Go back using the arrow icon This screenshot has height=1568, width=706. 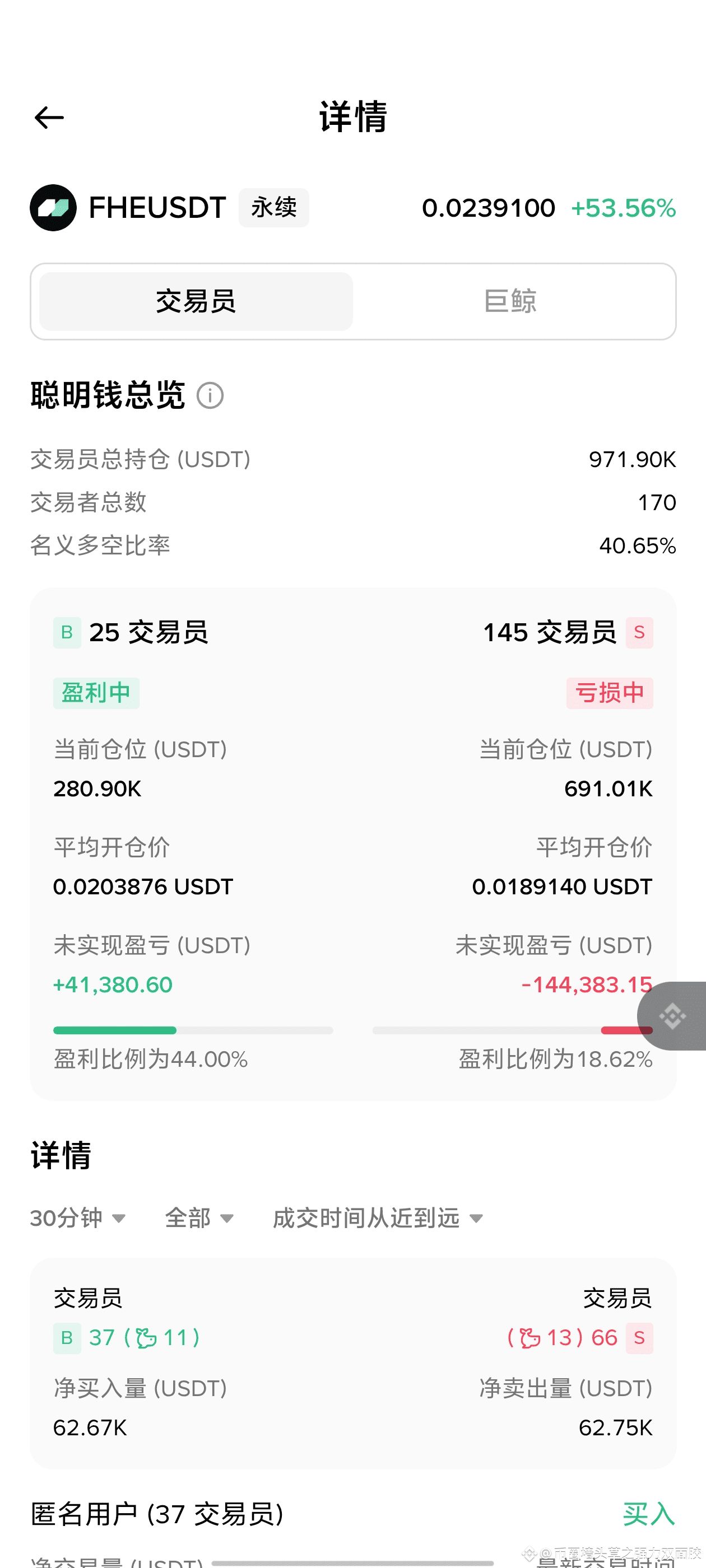[x=49, y=118]
